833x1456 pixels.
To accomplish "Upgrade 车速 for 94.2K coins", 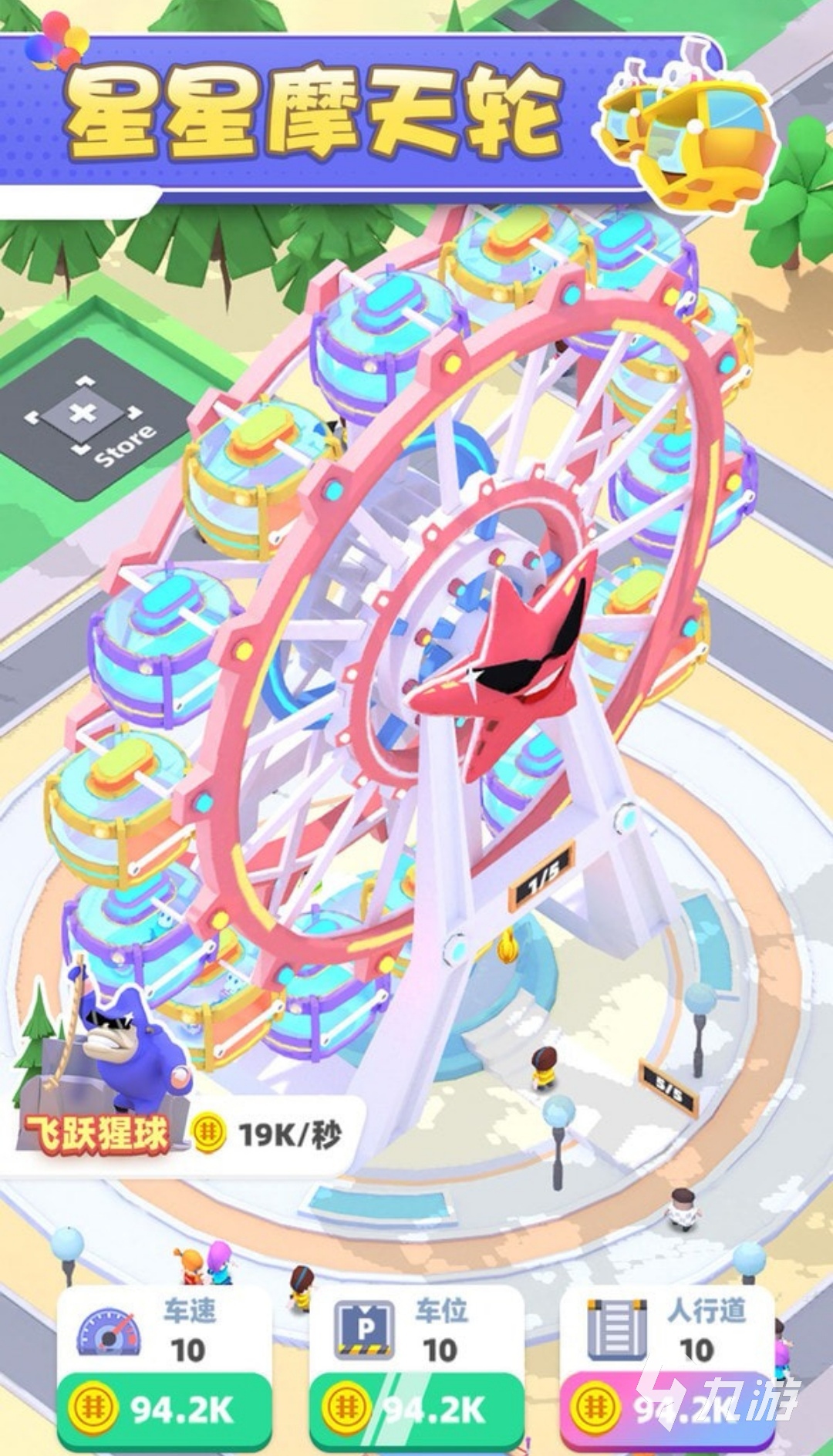I will [164, 1410].
